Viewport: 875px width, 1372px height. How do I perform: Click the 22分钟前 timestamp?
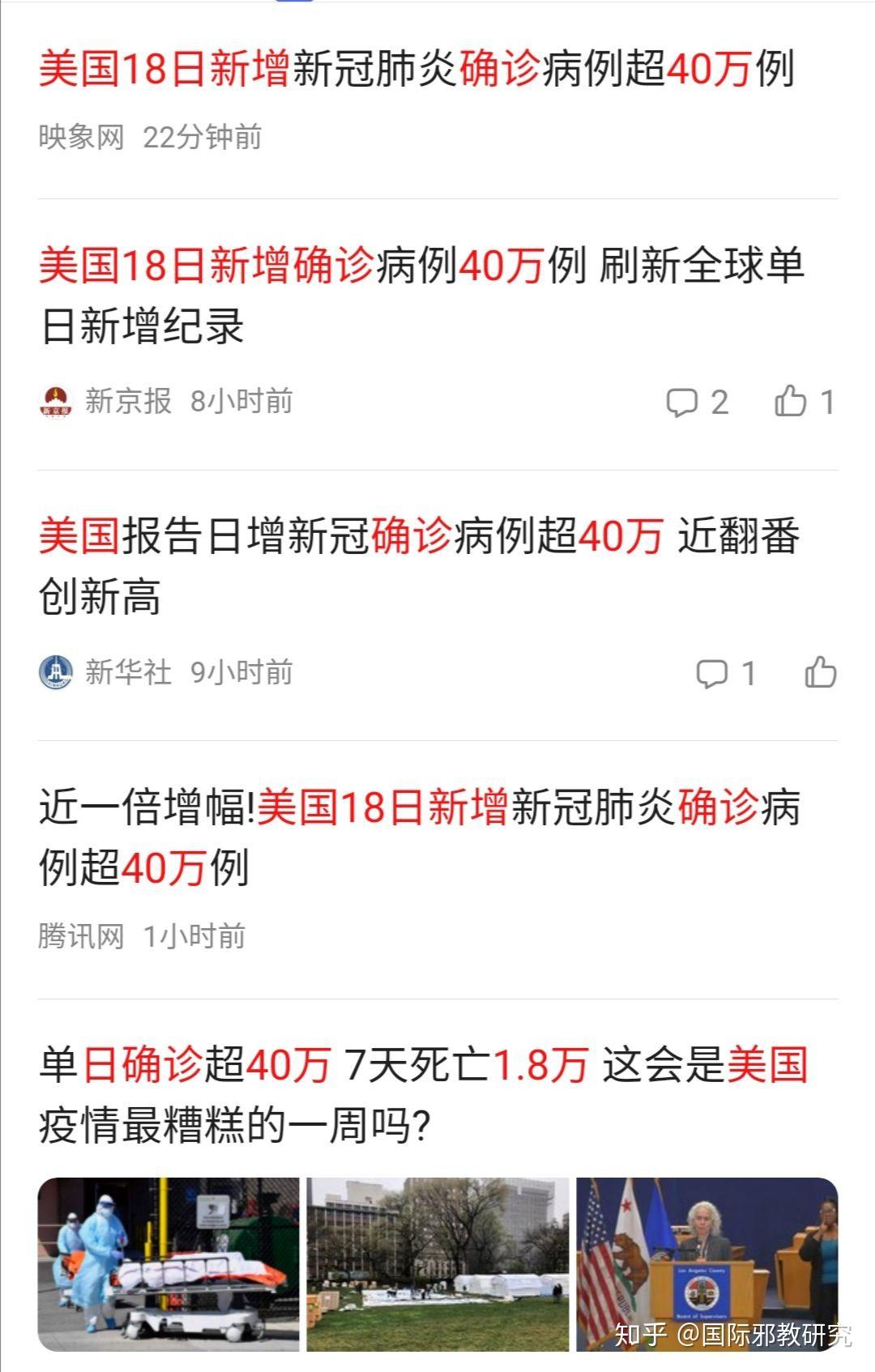203,136
